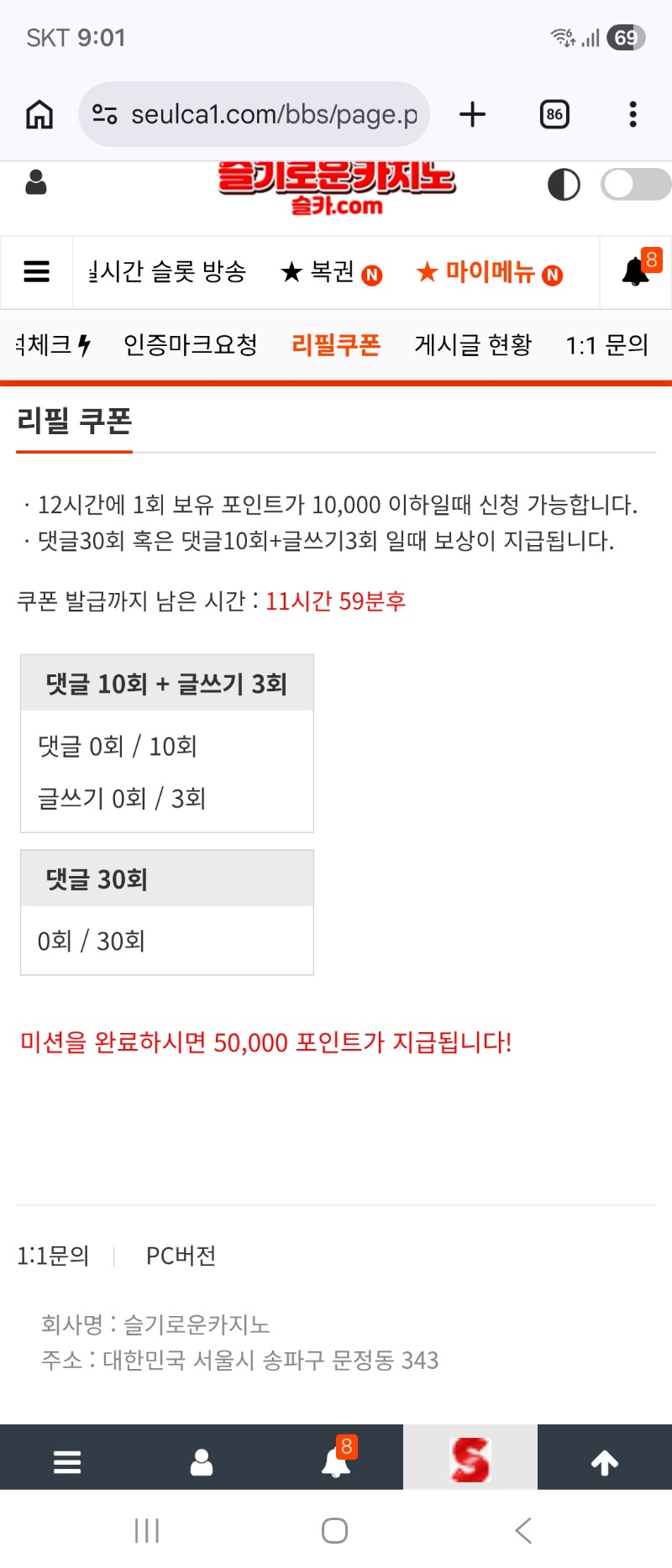Open the PC버전 footer link
This screenshot has width=672, height=1568.
[x=181, y=1256]
